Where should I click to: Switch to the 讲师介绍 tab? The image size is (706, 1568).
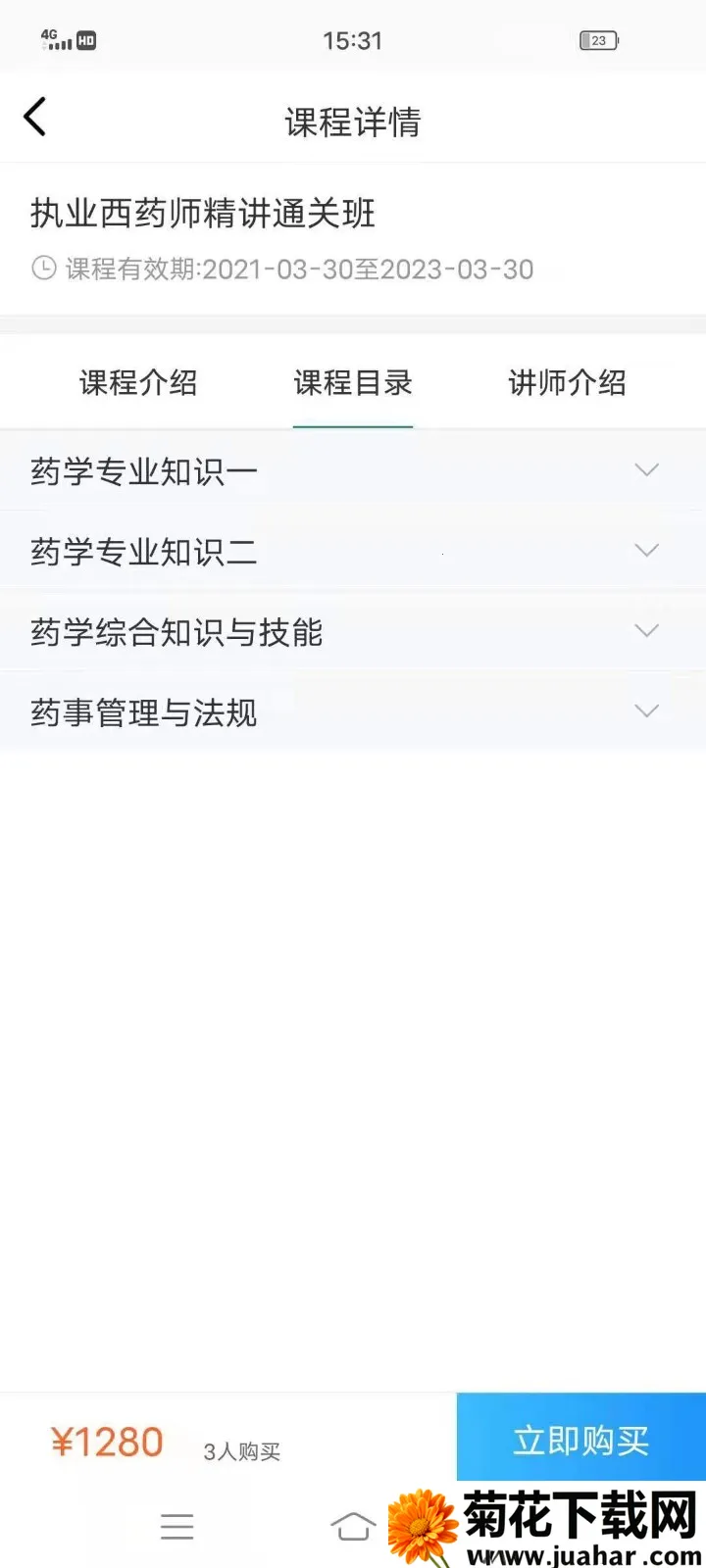tap(565, 383)
